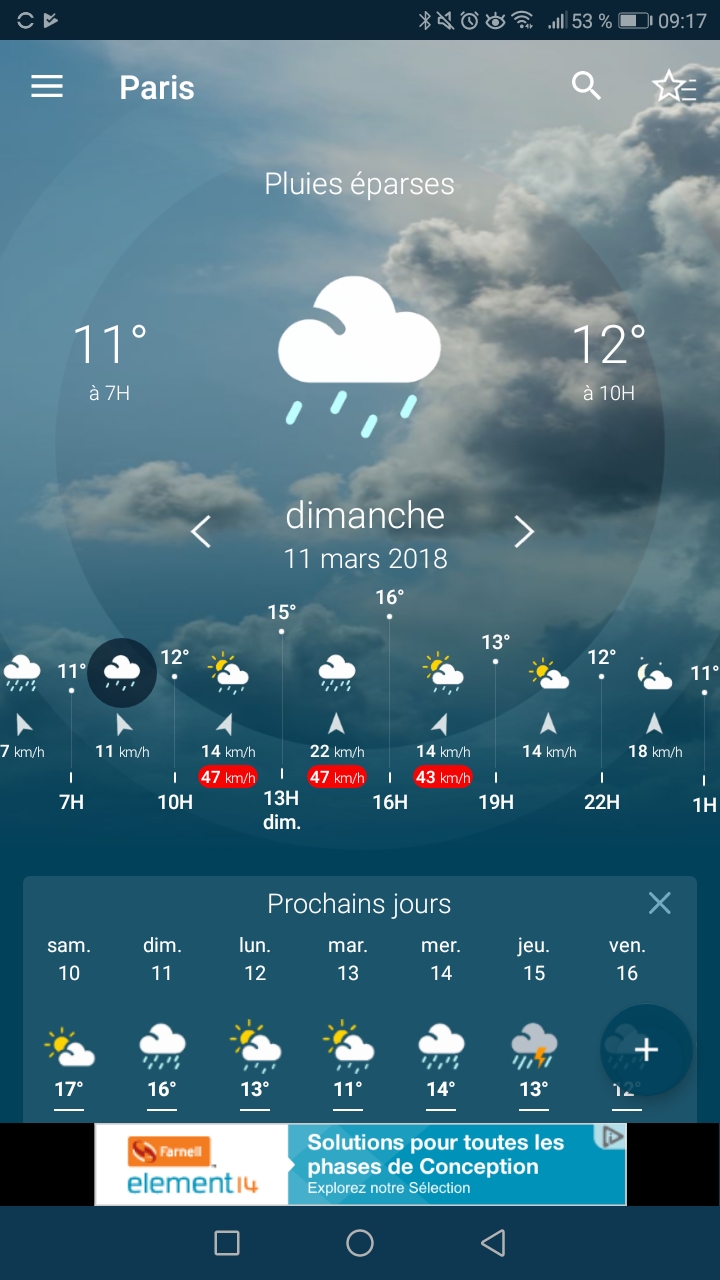
Task: Go to the next day arrow
Action: pos(524,531)
